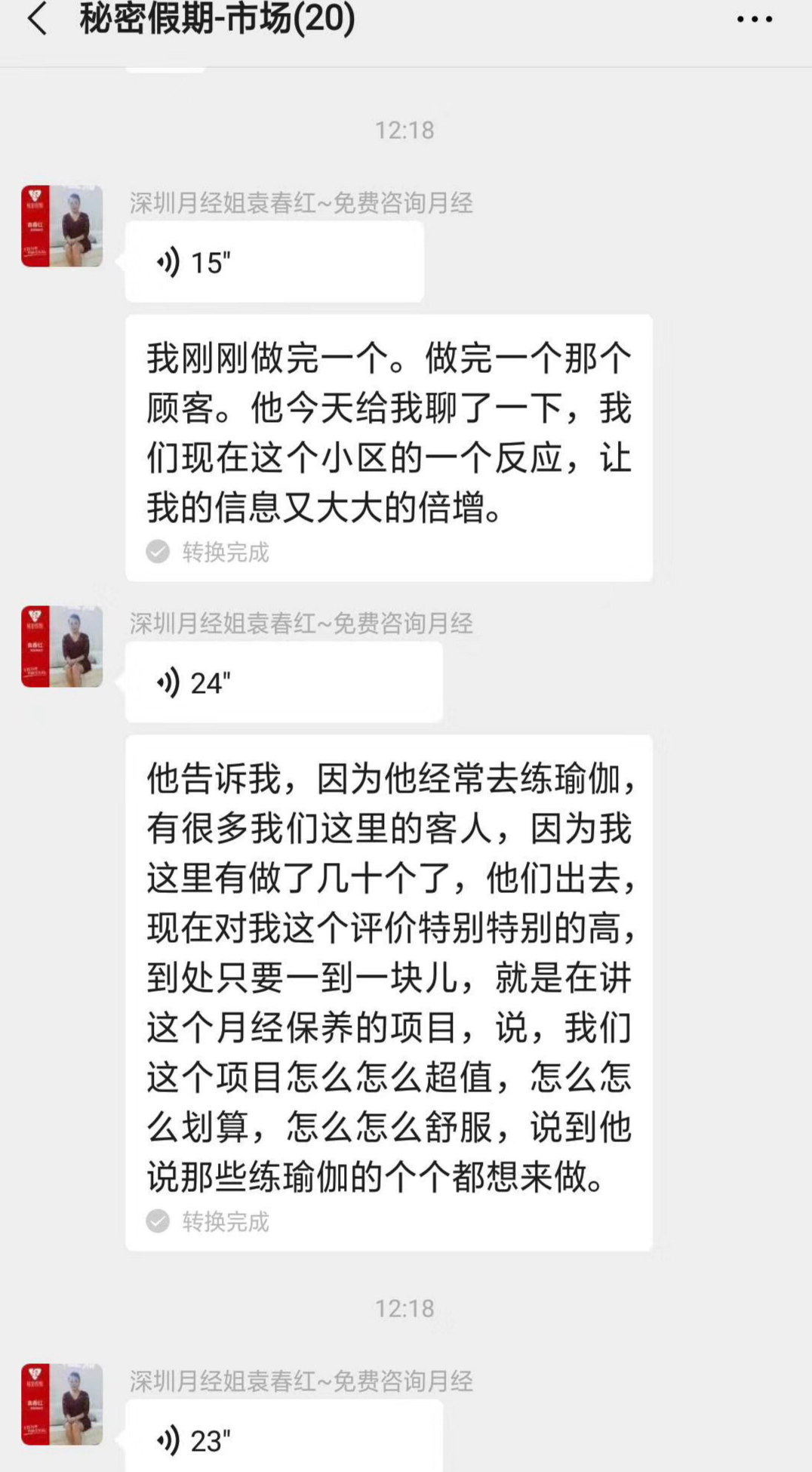
Task: Open sender avatar beside the 23" voice message
Action: coord(62,1404)
